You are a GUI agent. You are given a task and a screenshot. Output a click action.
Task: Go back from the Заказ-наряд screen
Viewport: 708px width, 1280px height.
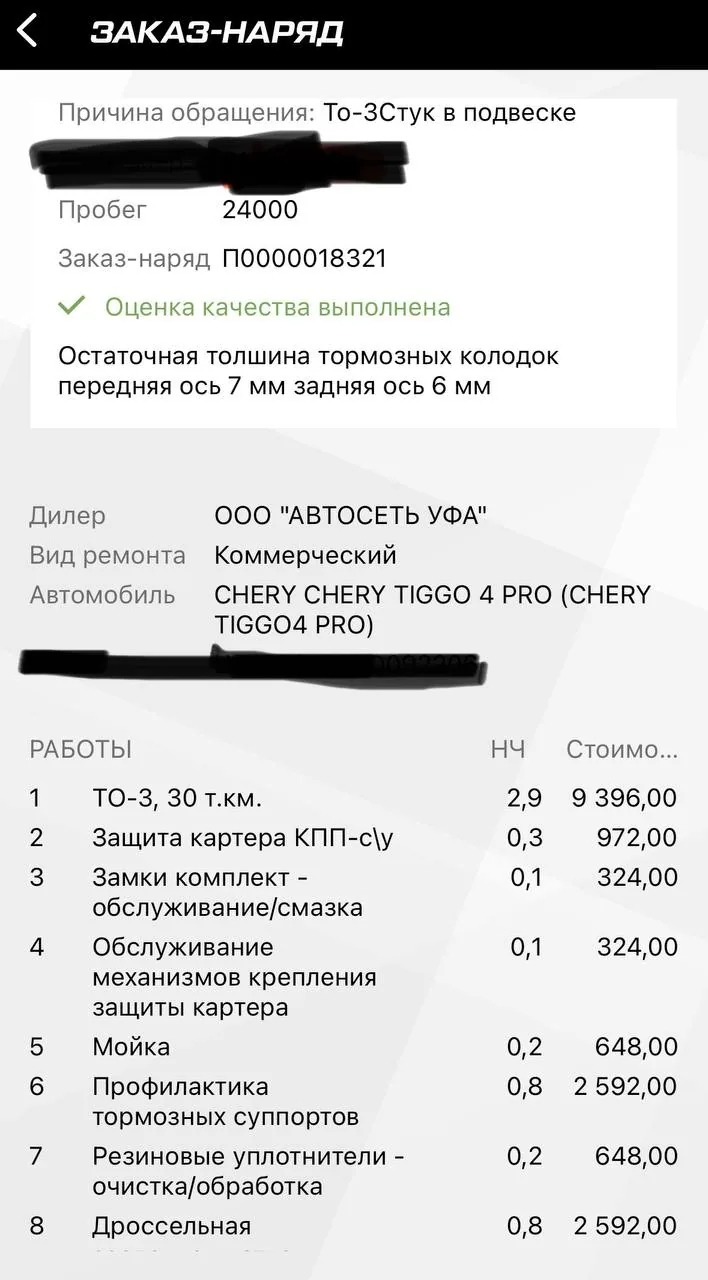click(28, 31)
